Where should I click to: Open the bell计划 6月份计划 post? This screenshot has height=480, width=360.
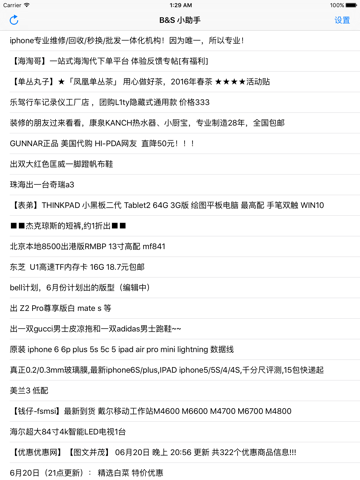[x=180, y=288]
